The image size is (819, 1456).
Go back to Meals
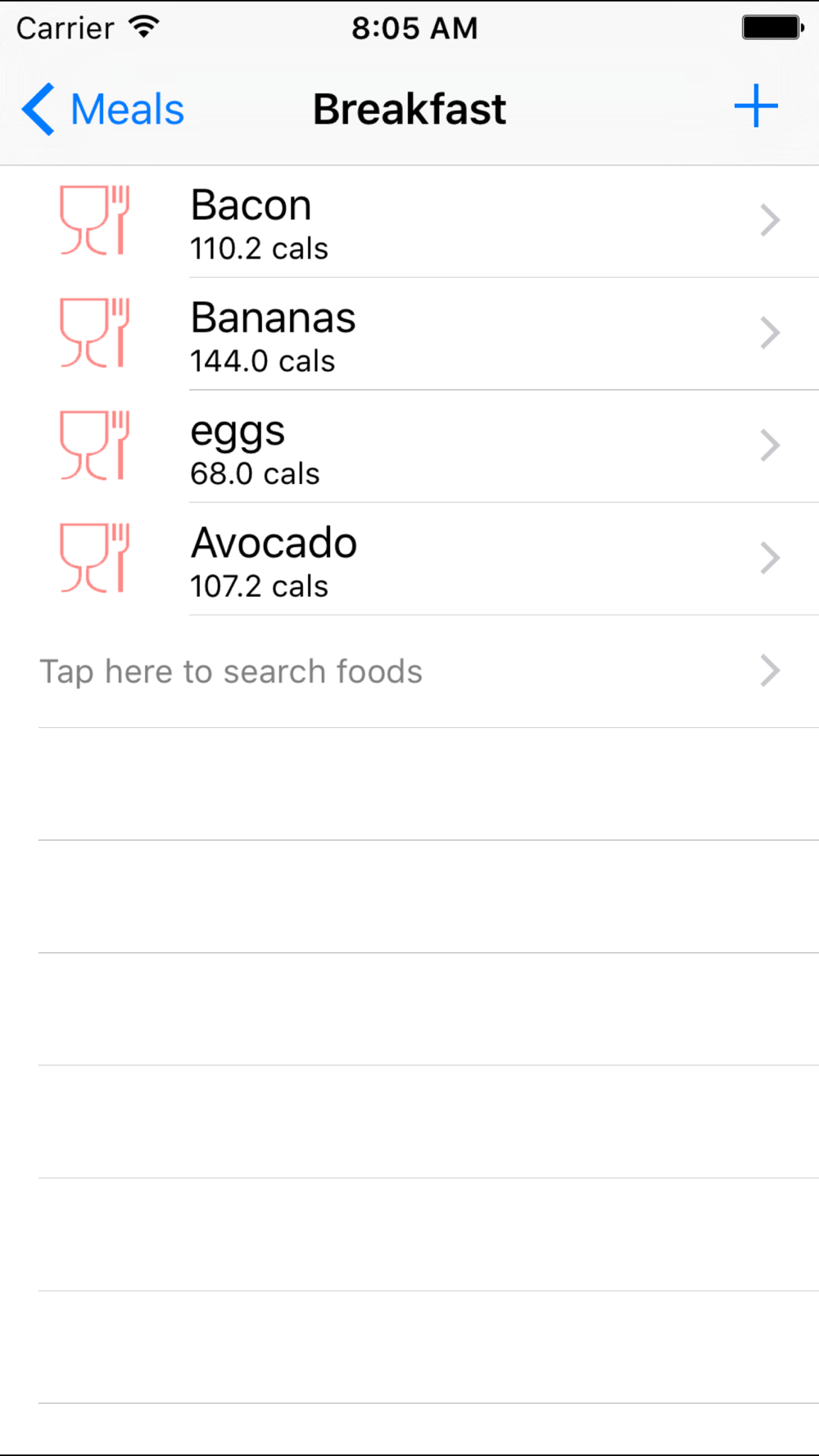click(x=103, y=109)
